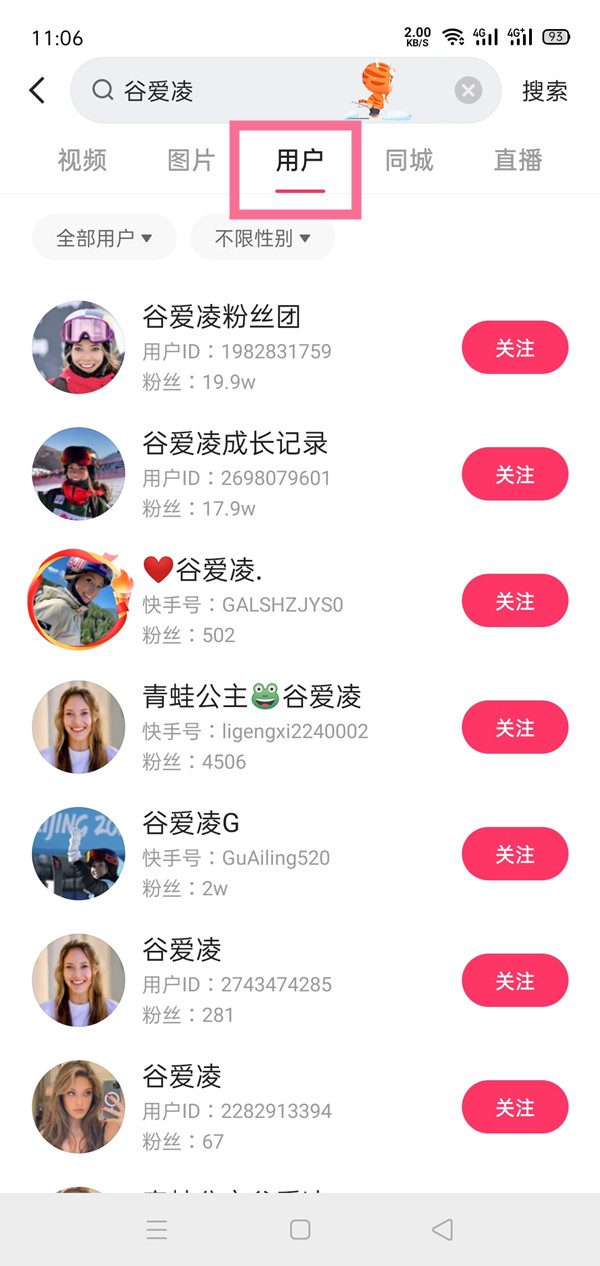600x1266 pixels.
Task: Switch to the 视频 tab
Action: (x=82, y=160)
